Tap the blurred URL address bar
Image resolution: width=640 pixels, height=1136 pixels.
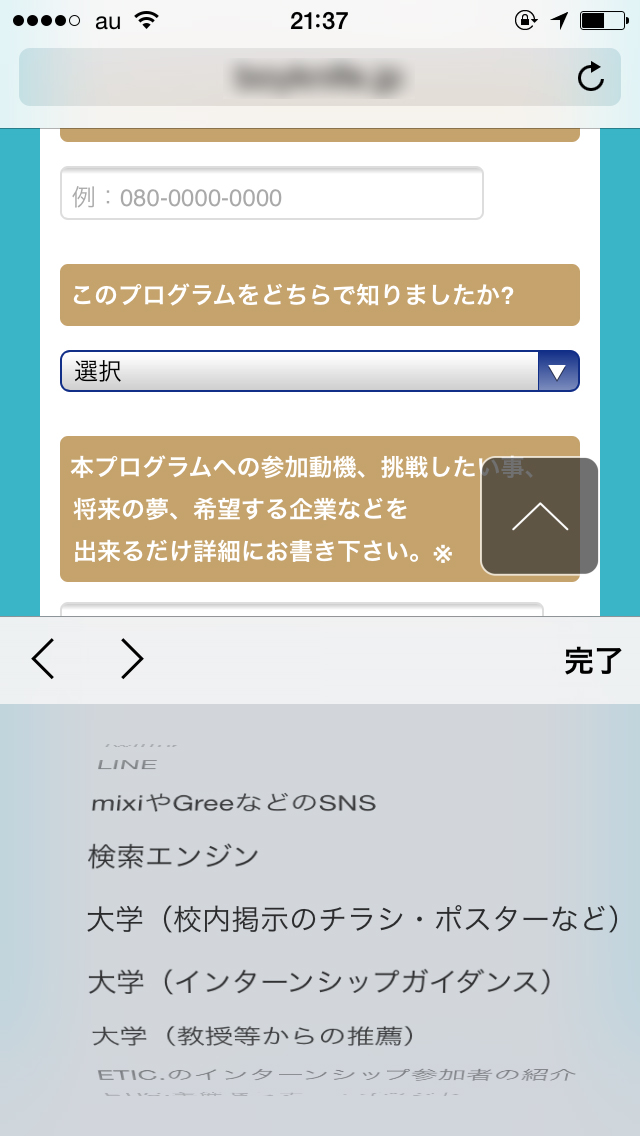tap(300, 77)
